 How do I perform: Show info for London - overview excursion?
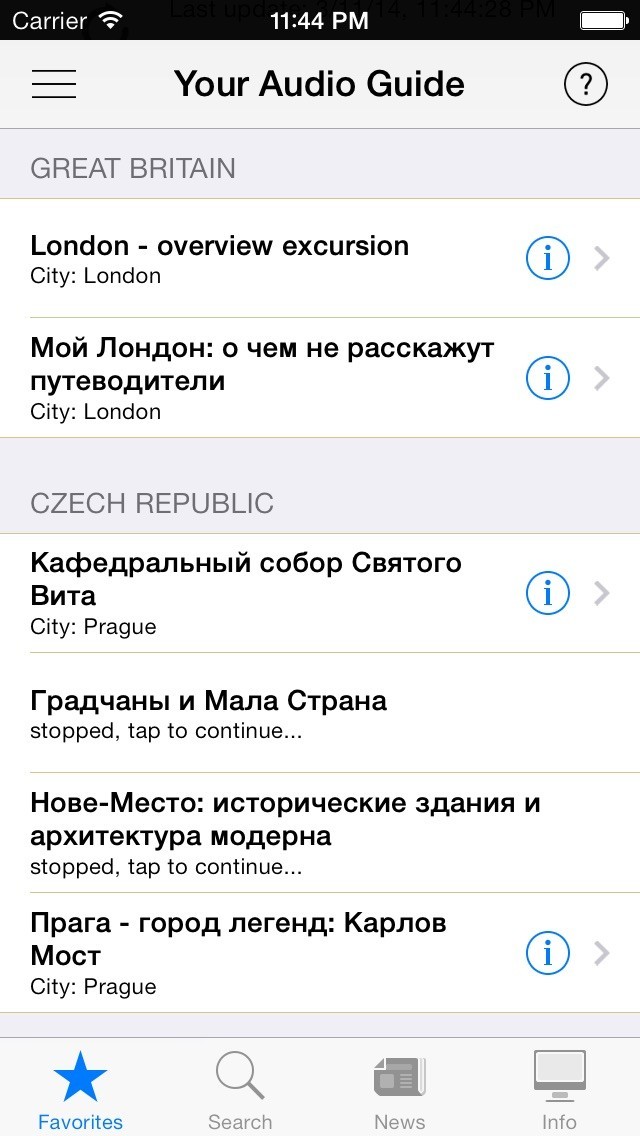coord(547,259)
